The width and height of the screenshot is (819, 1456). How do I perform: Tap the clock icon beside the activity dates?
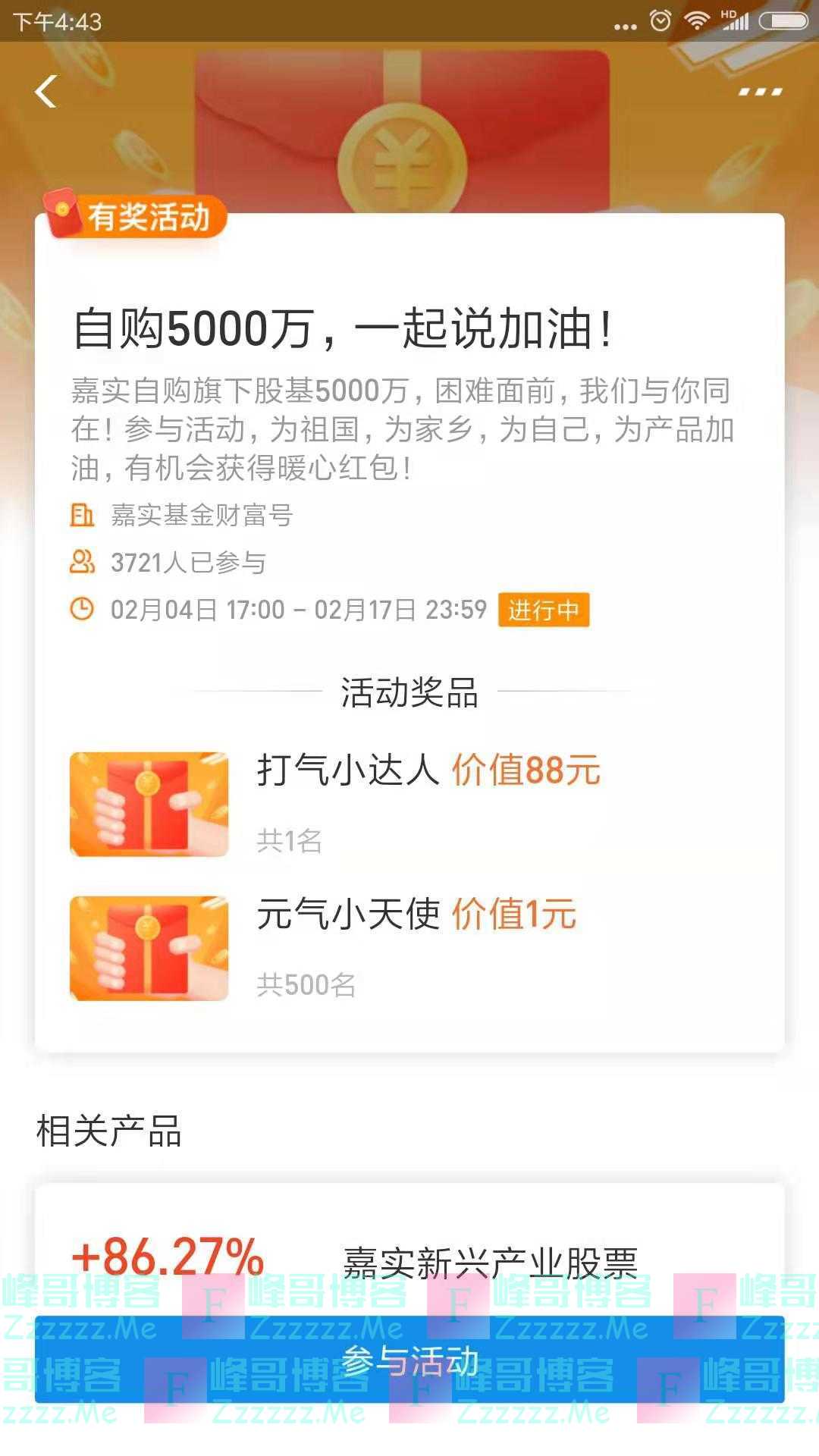[83, 610]
